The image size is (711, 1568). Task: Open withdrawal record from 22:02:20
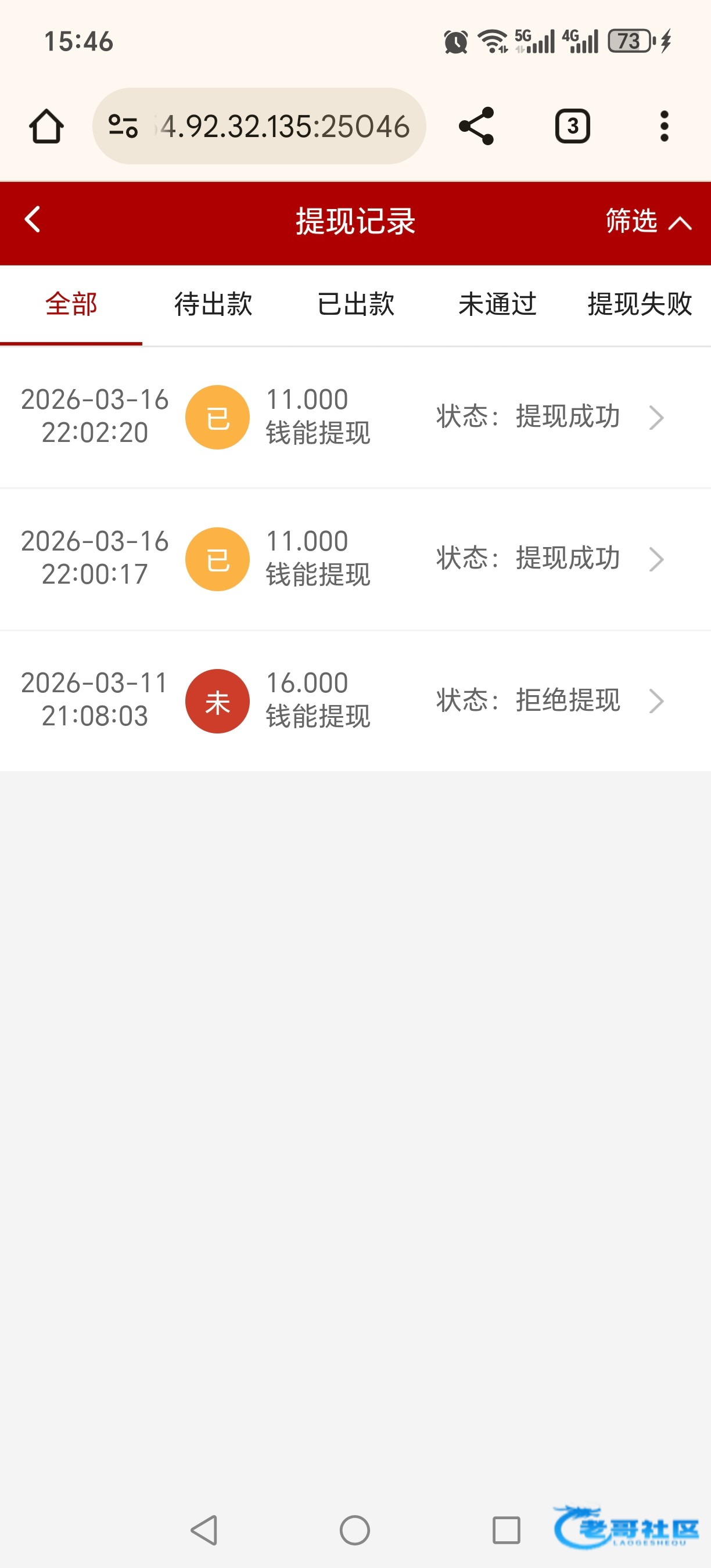coord(355,418)
